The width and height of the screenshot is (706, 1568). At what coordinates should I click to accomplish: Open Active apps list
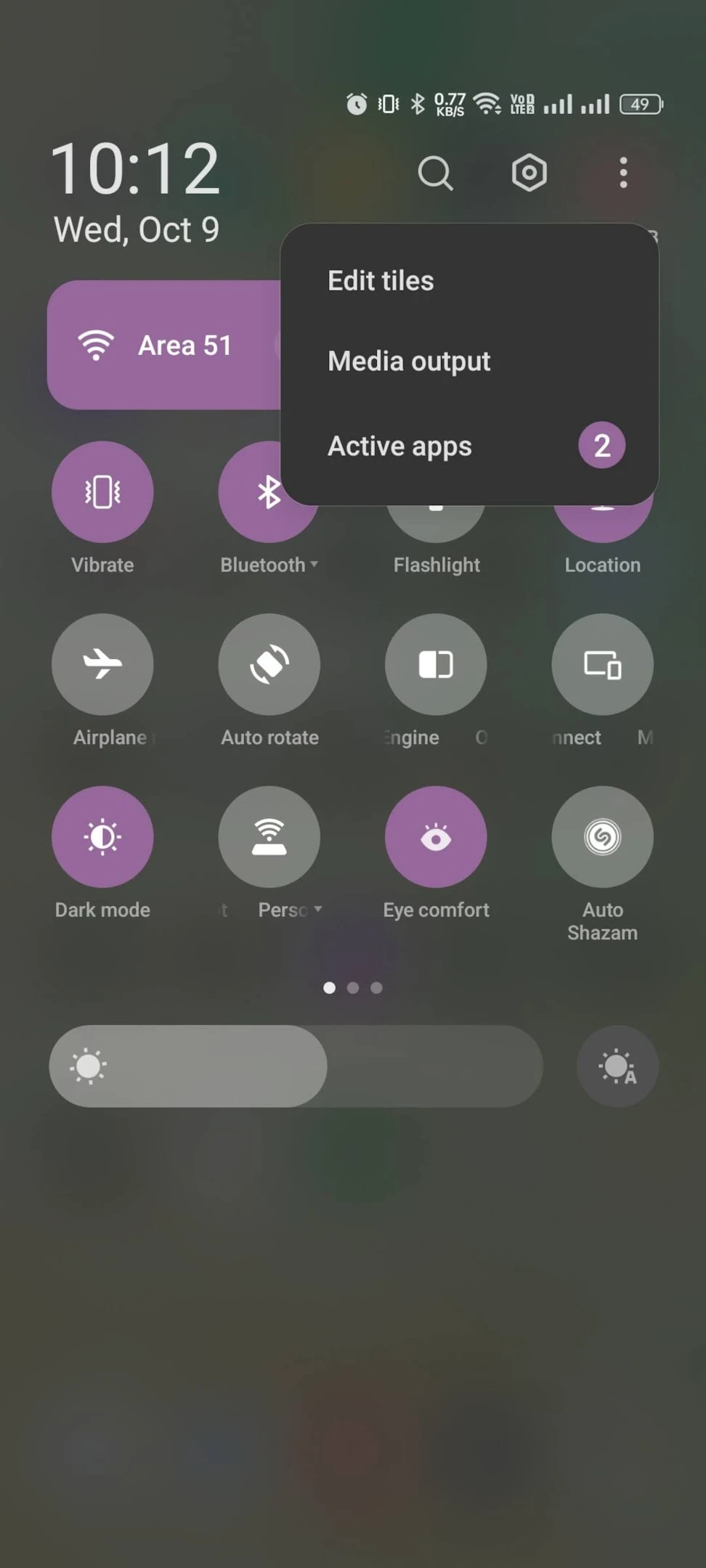click(x=399, y=446)
